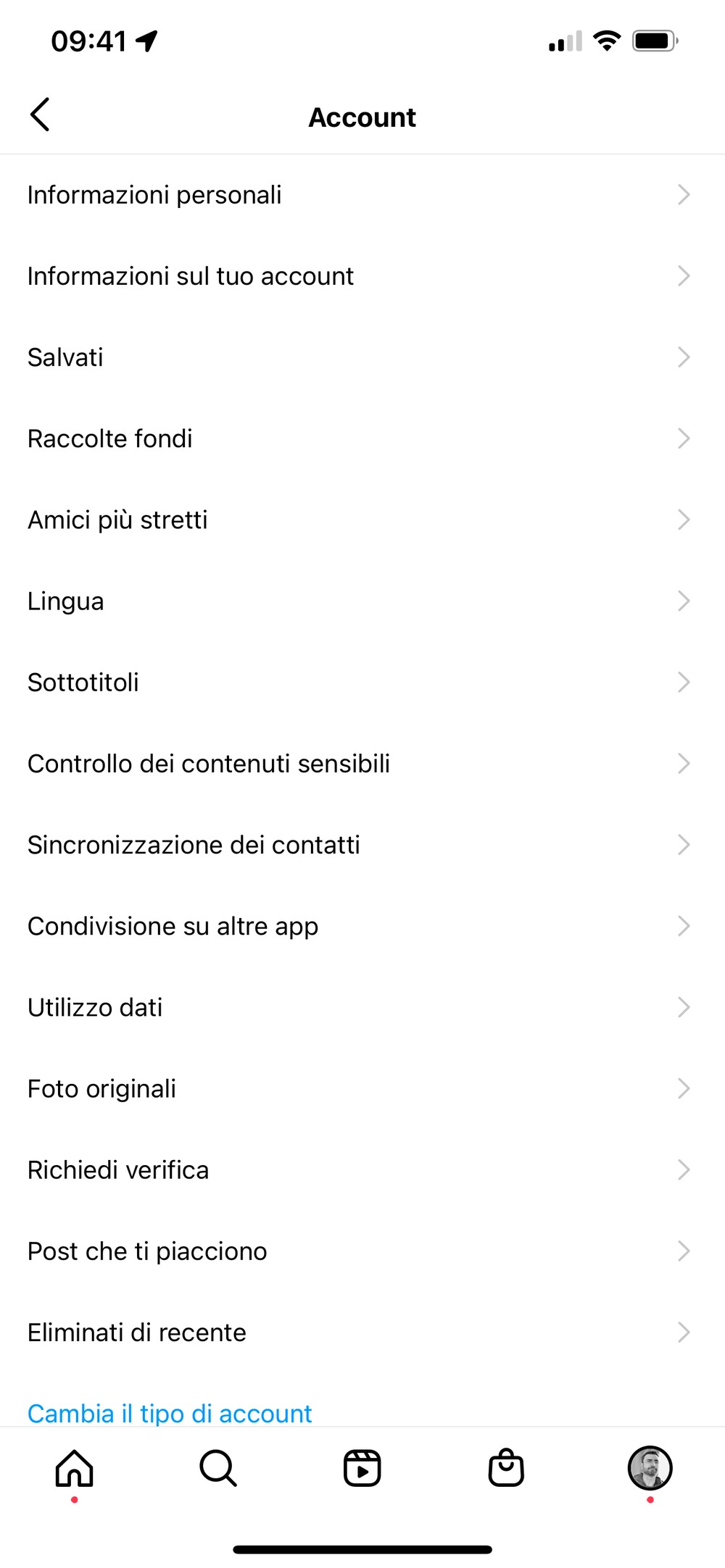
Task: Switch to the Reels tab
Action: pyautogui.click(x=362, y=1469)
